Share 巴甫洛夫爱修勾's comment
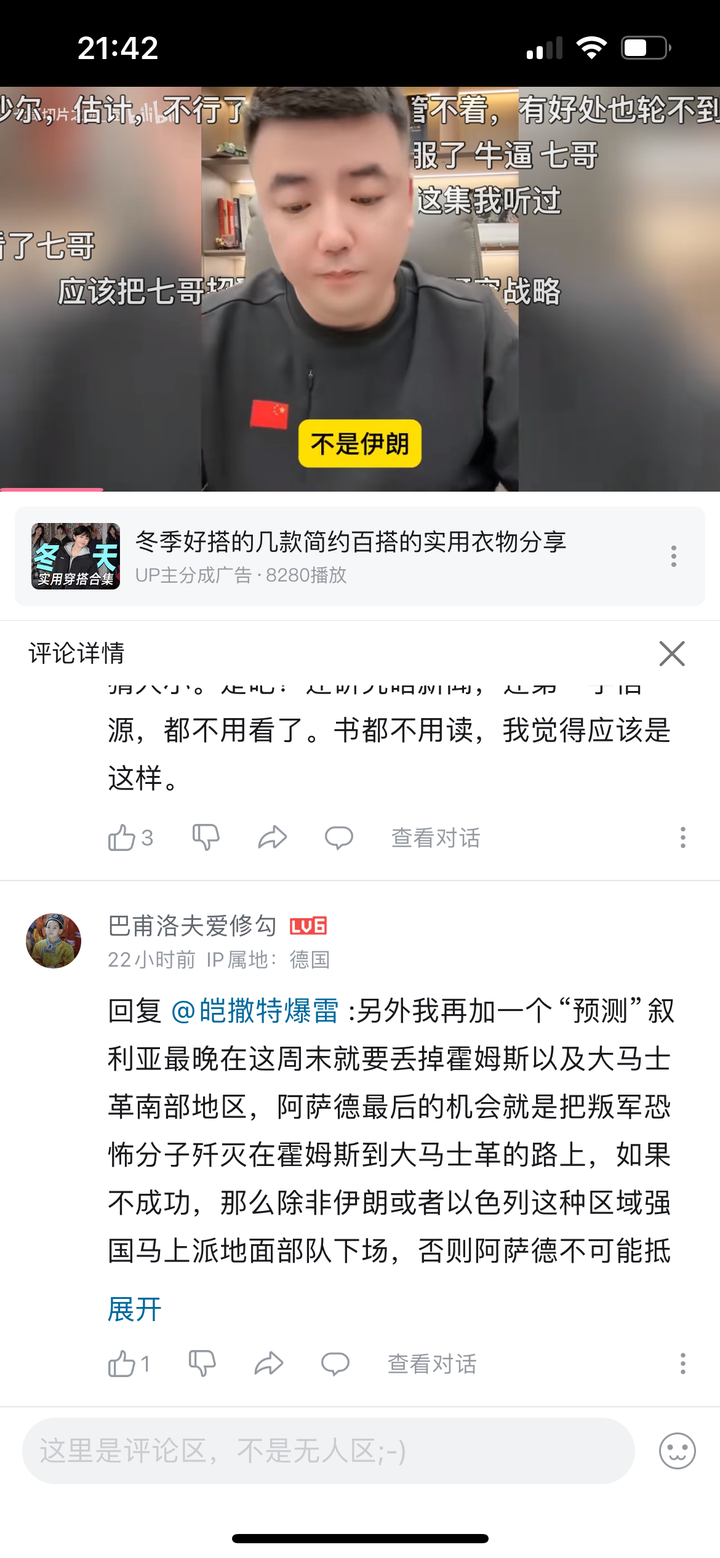This screenshot has height=1558, width=720. (269, 1364)
